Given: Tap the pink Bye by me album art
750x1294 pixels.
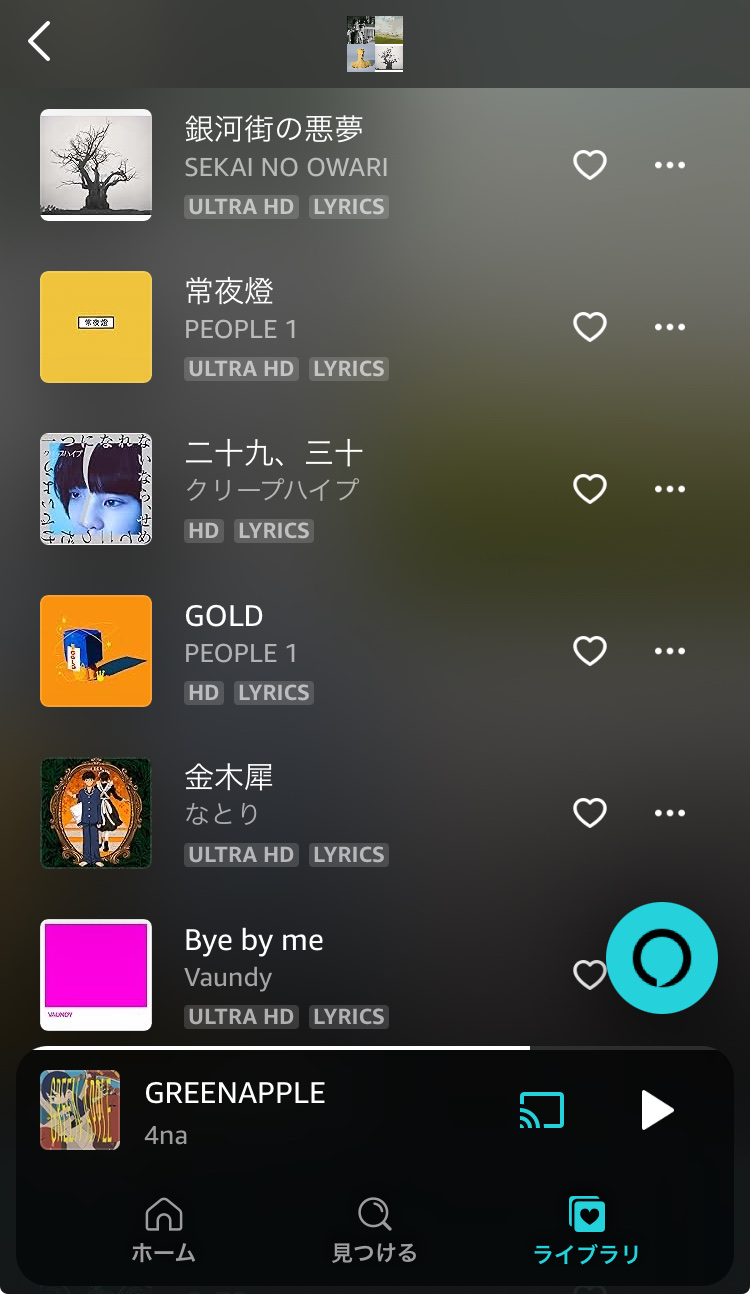Looking at the screenshot, I should tap(95, 974).
